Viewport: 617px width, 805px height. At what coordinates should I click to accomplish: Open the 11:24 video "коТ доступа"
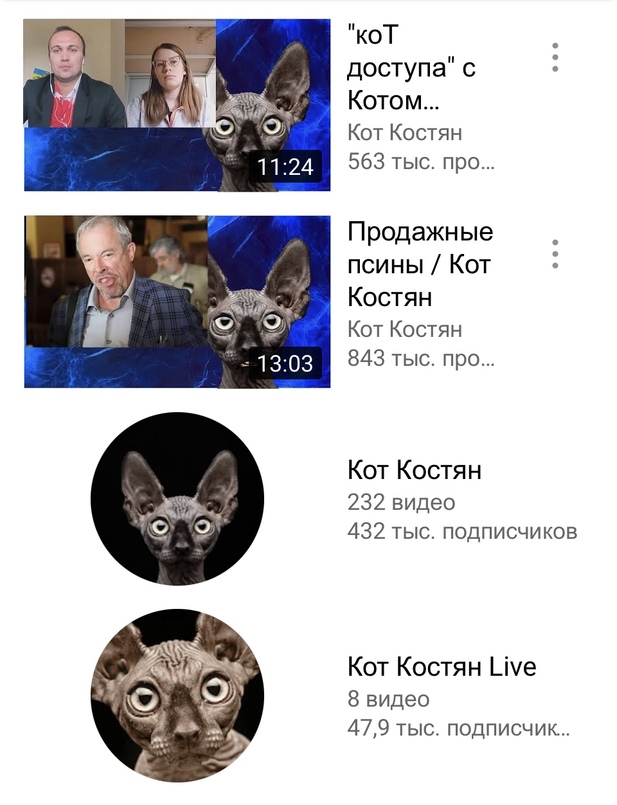coord(177,104)
